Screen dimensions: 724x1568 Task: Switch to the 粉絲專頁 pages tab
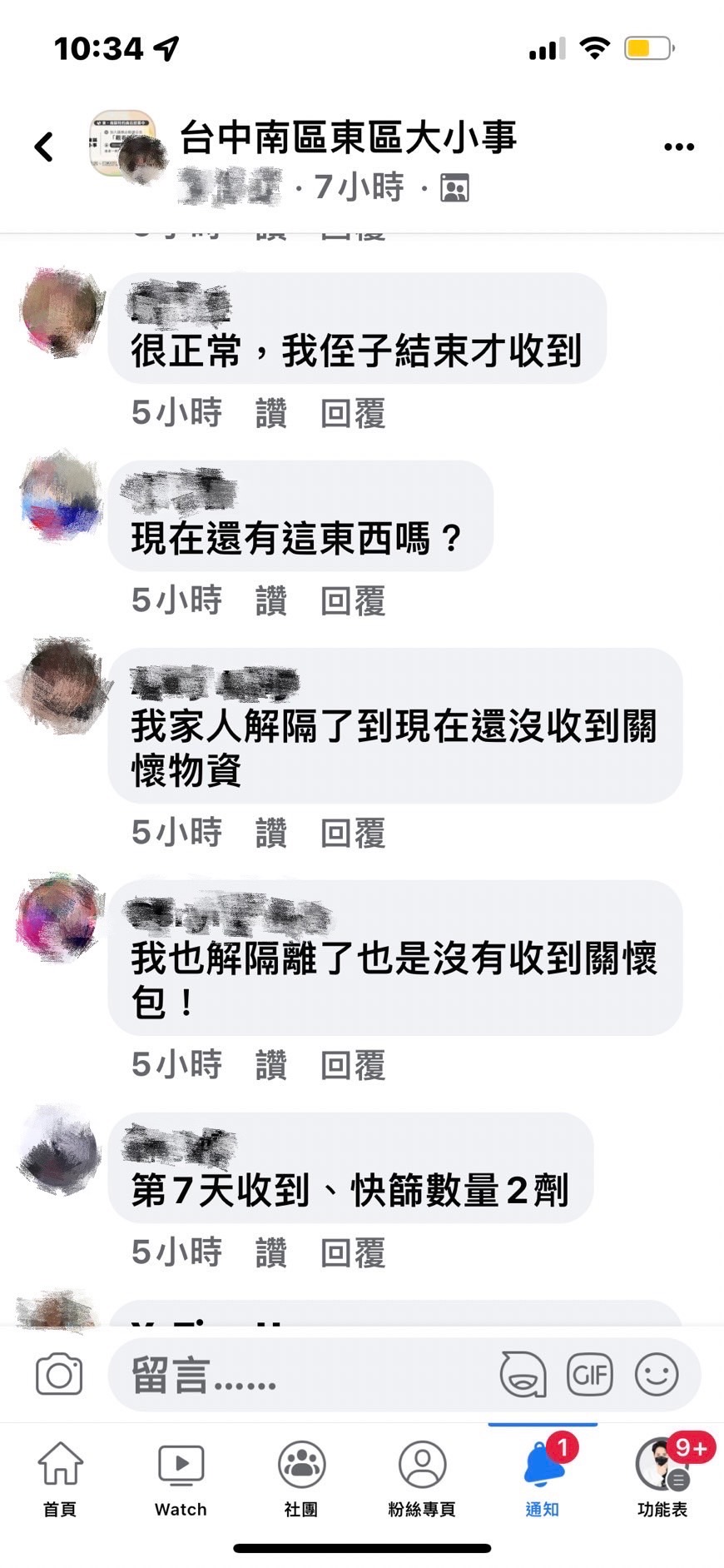422,1478
